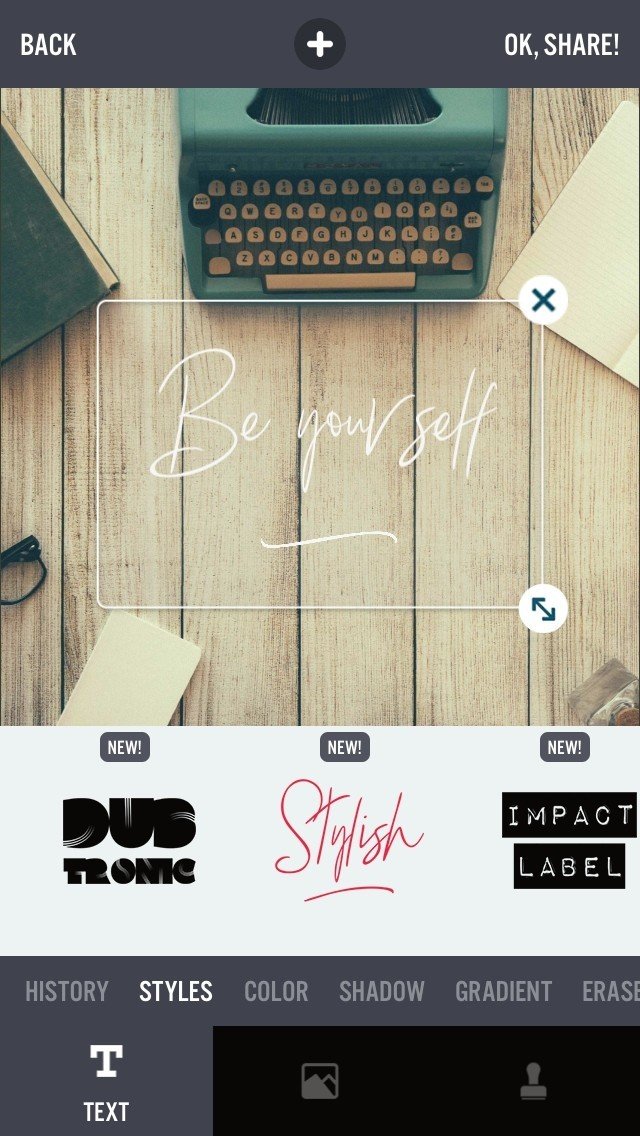Screen dimensions: 640x1136
Task: Switch to the COLOR tab
Action: pos(276,991)
